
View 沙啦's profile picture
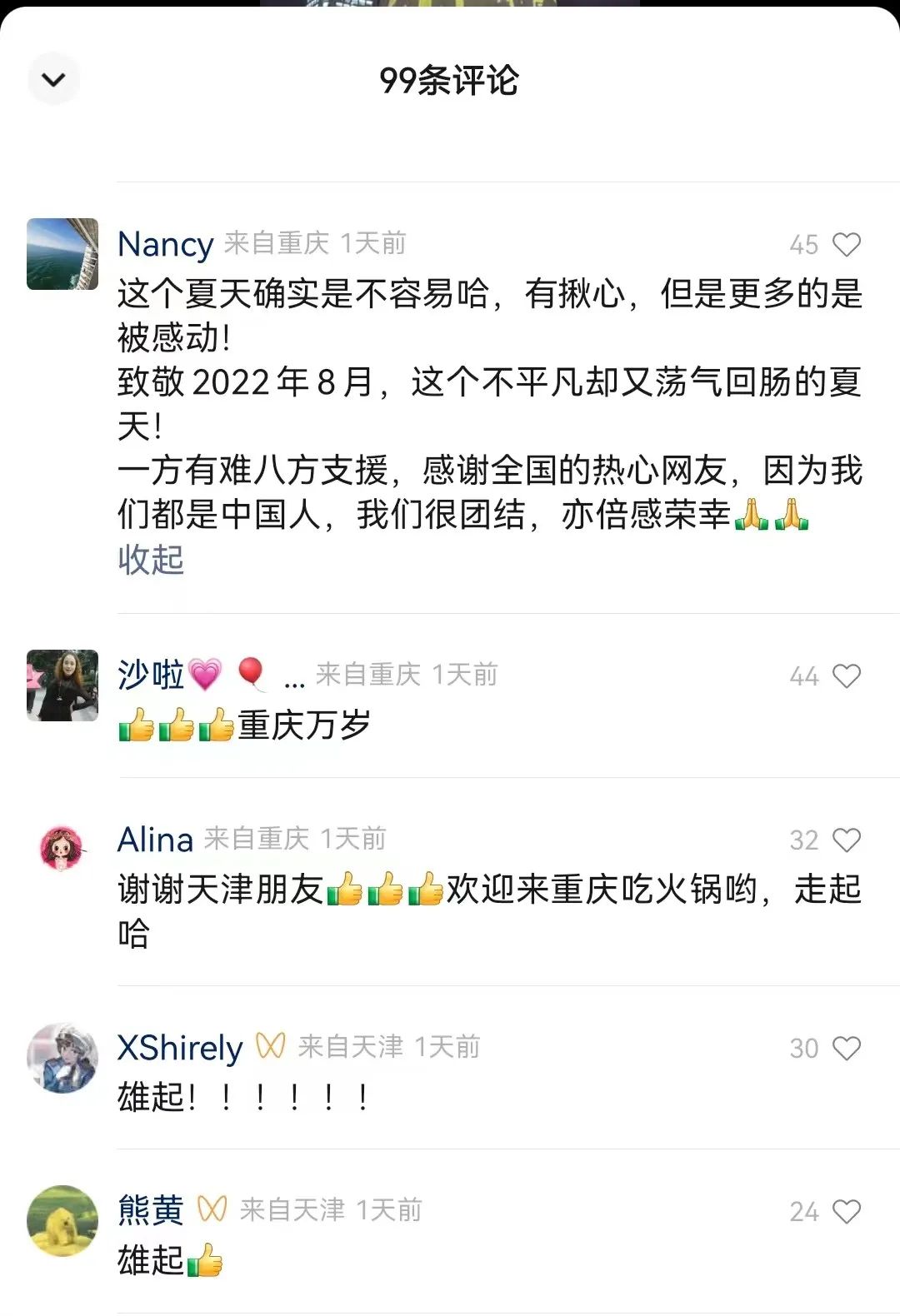[x=62, y=685]
